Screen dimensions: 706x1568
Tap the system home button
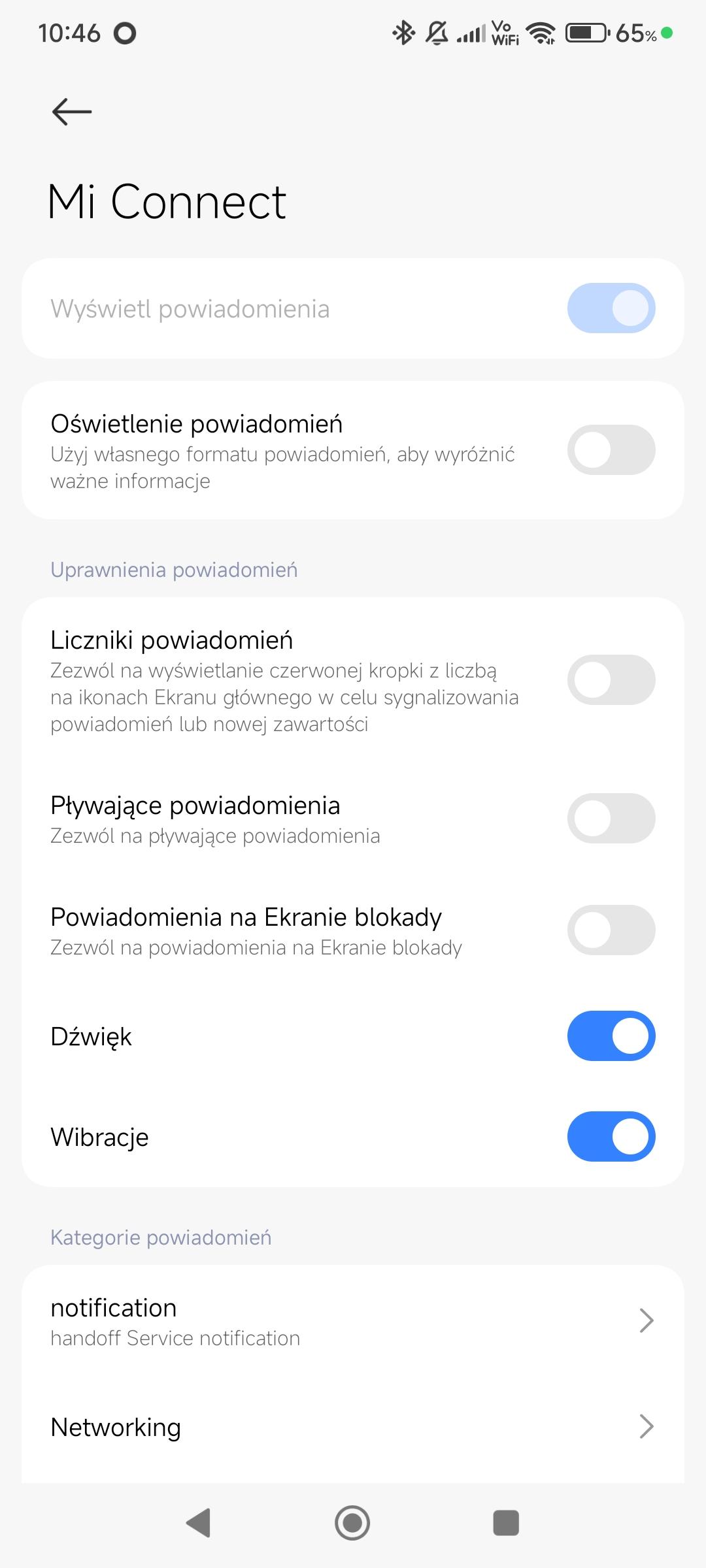click(352, 1523)
